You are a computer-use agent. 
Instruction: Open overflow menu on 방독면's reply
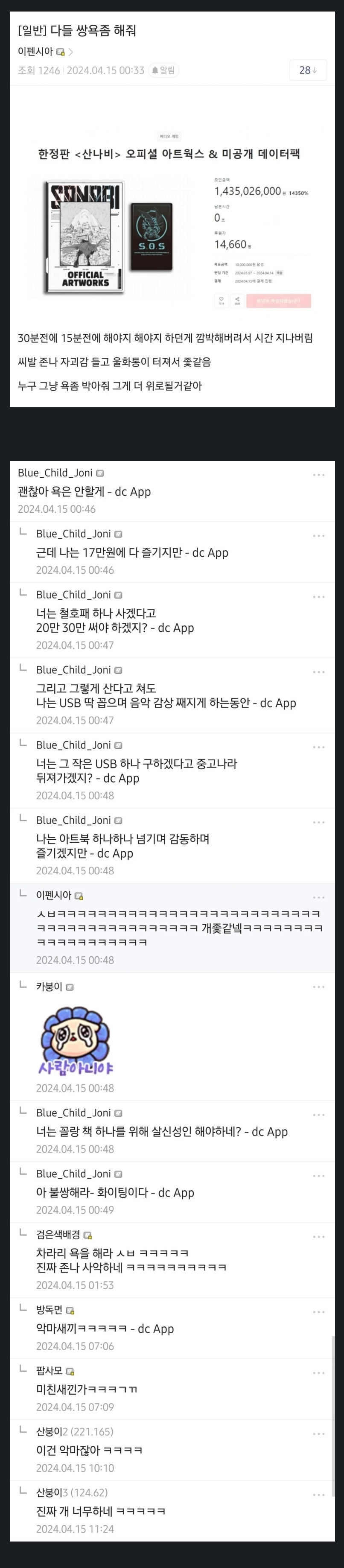click(x=318, y=1312)
